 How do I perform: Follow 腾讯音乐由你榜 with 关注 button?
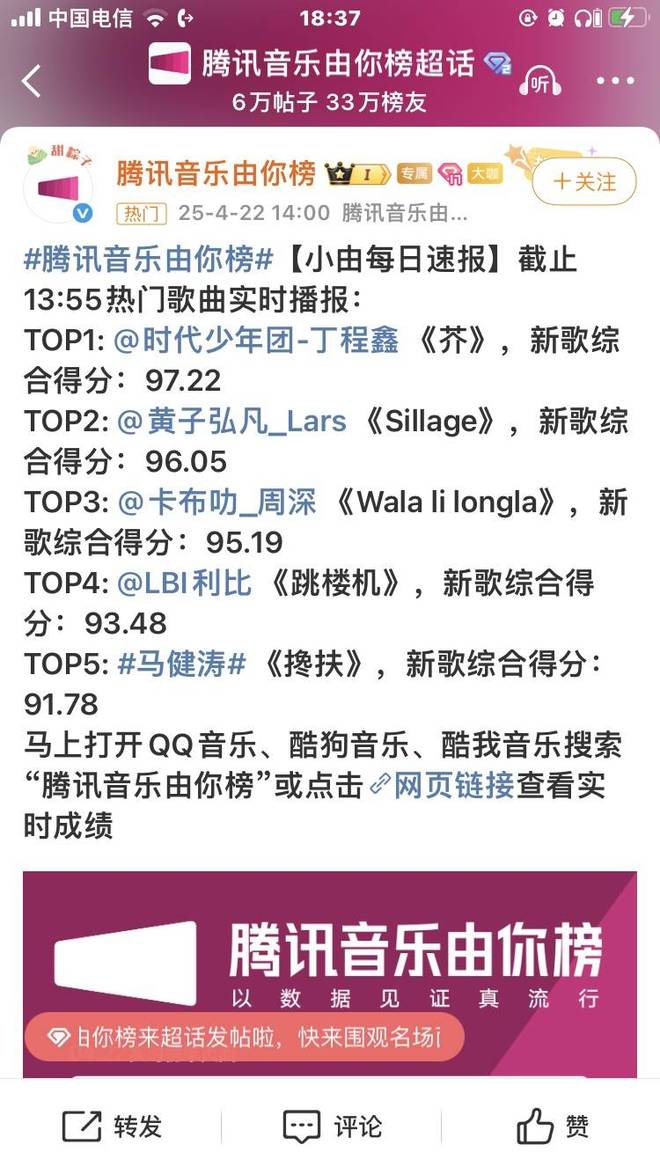584,181
